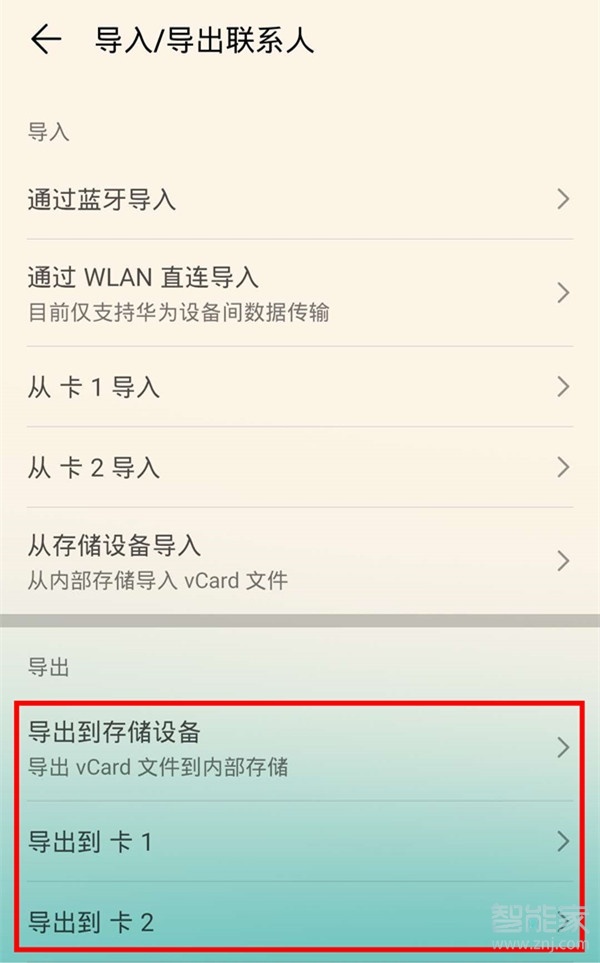The width and height of the screenshot is (600, 963).
Task: Go back using the arrow icon
Action: pyautogui.click(x=46, y=40)
